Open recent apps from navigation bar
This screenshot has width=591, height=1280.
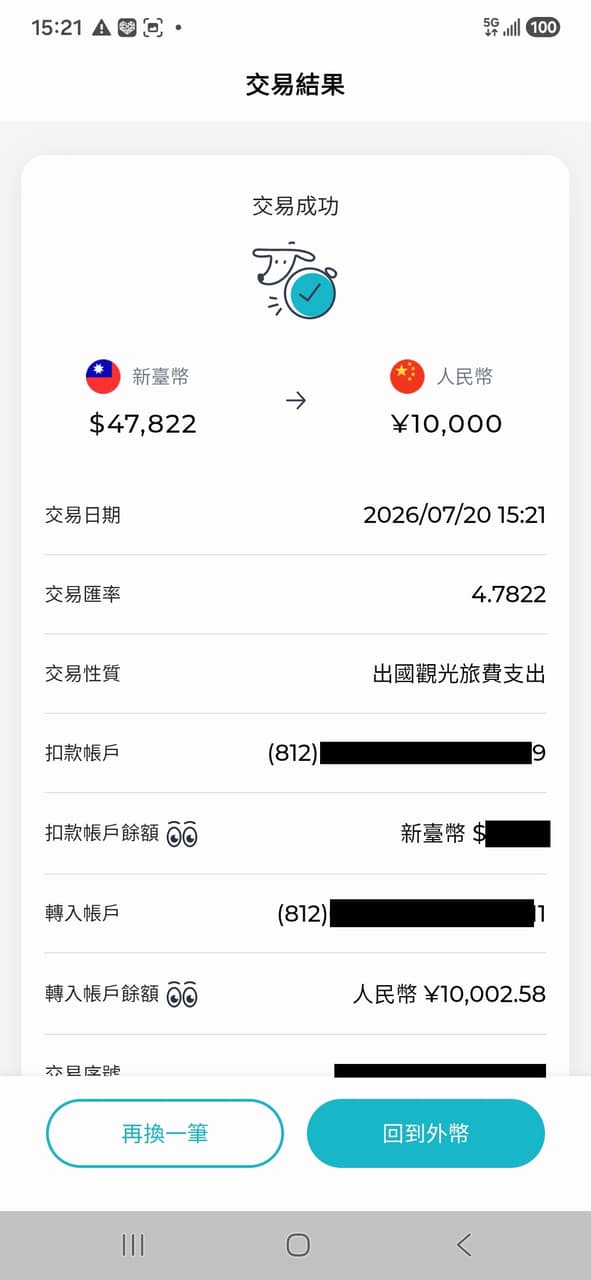(132, 1244)
